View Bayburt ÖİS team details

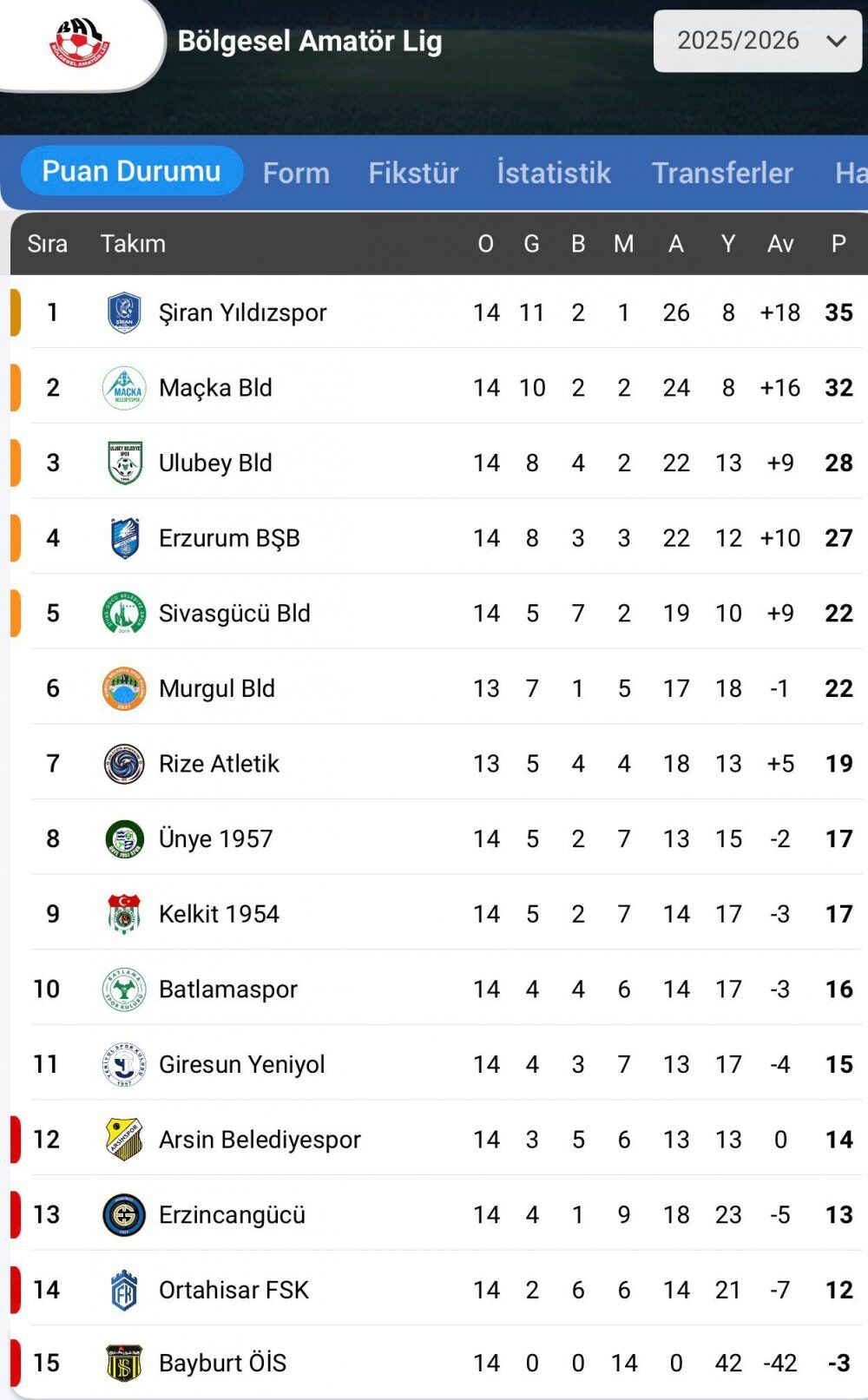click(x=222, y=1364)
